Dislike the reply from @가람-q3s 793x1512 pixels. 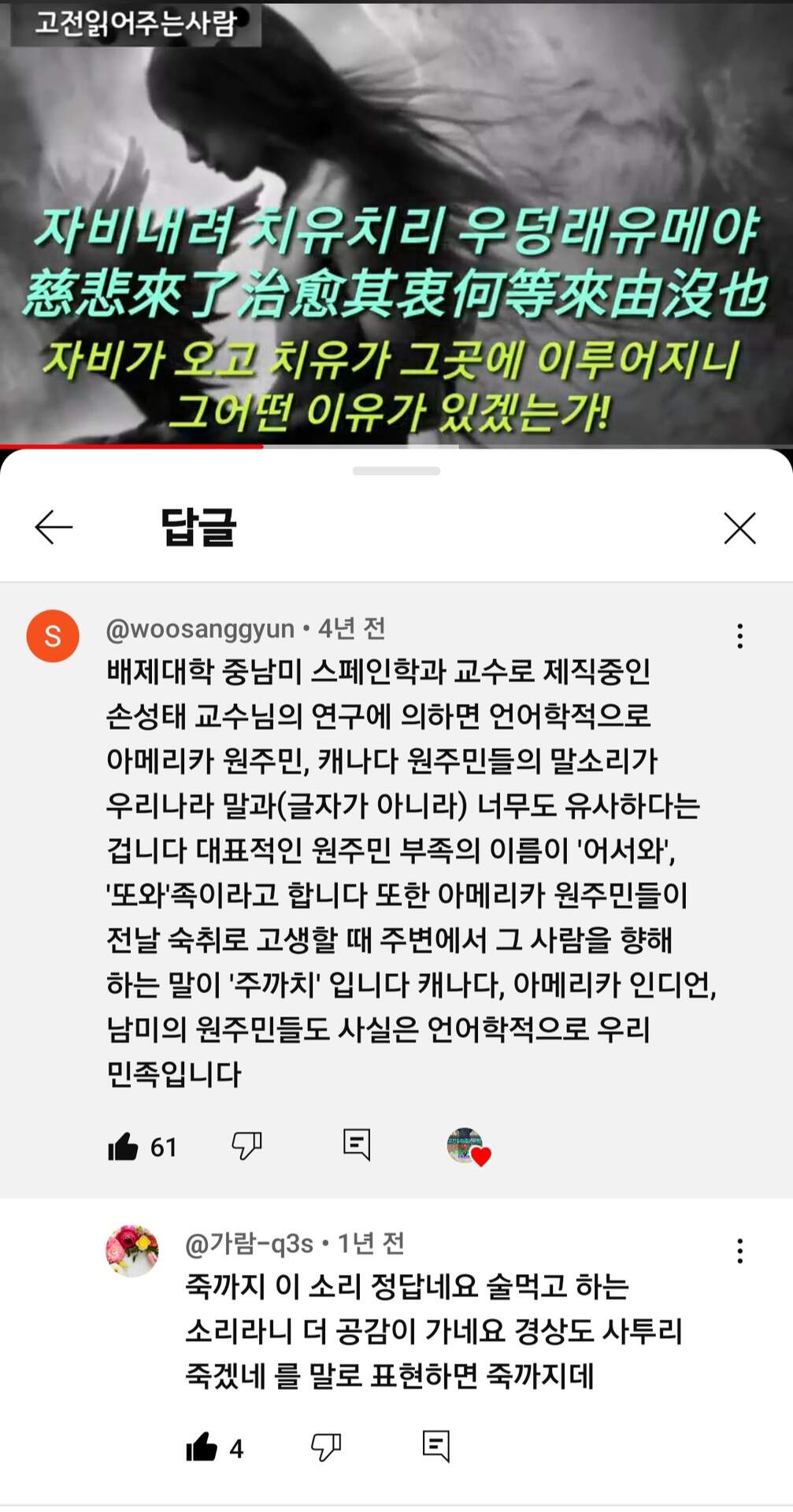325,1447
